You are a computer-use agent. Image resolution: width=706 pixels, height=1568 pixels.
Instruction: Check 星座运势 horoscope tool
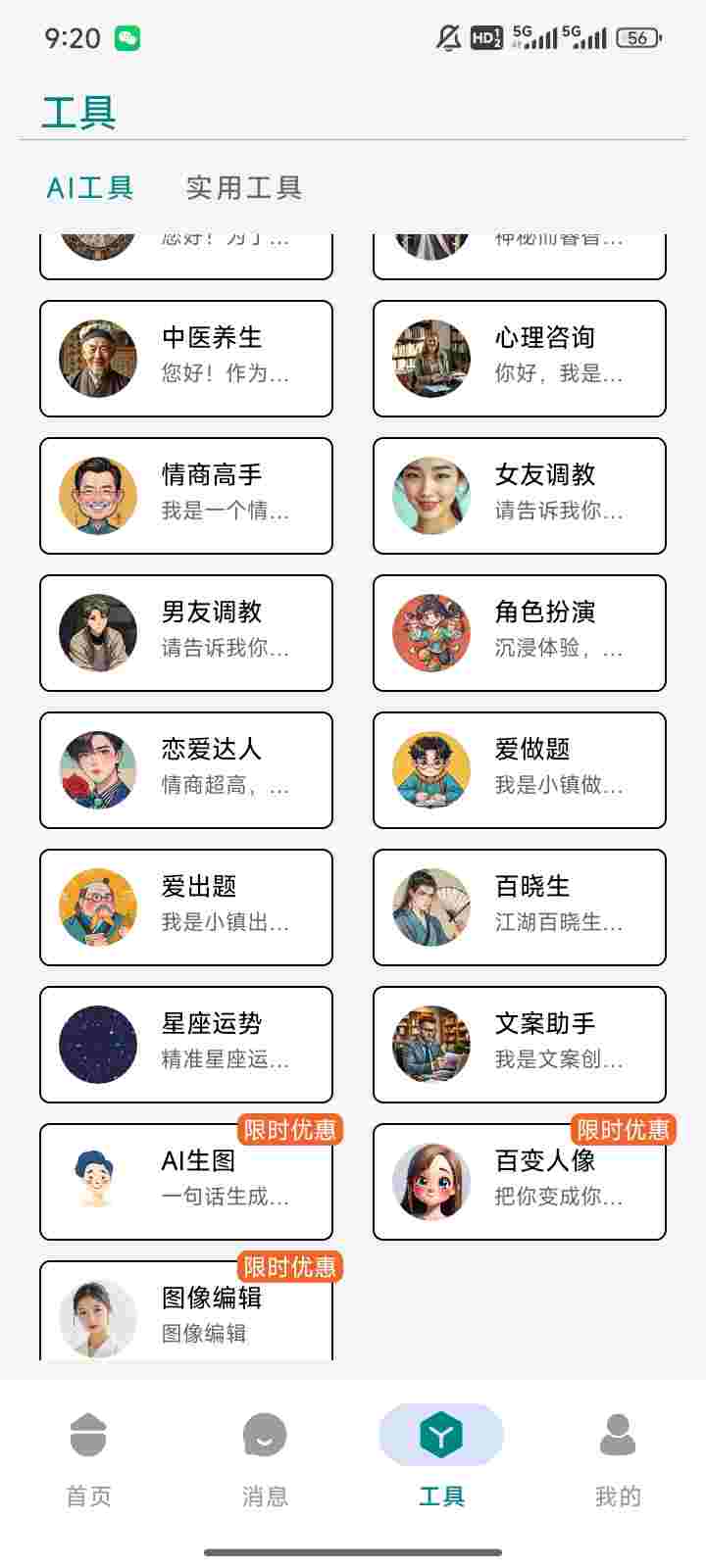[186, 1045]
